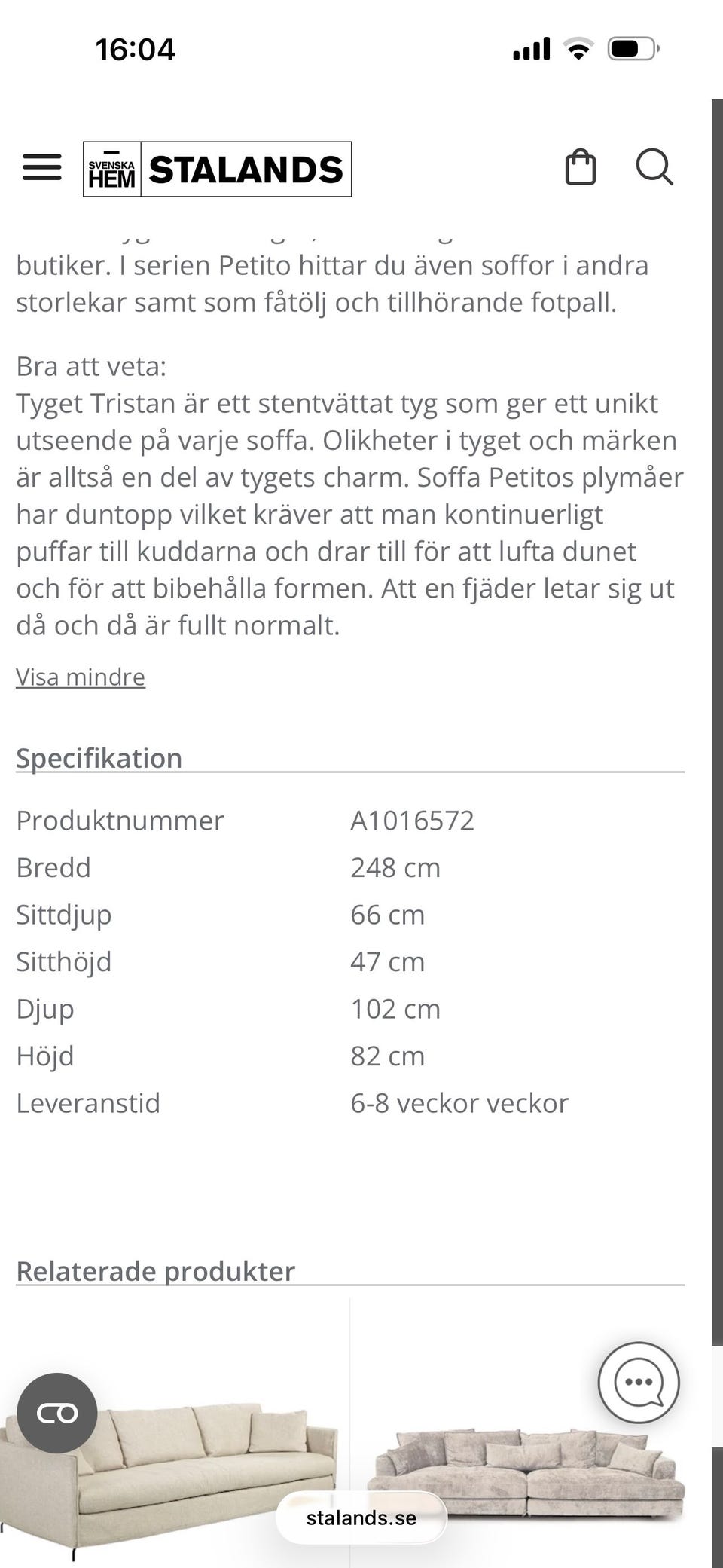Tap the stalands.se address pill

[361, 1518]
